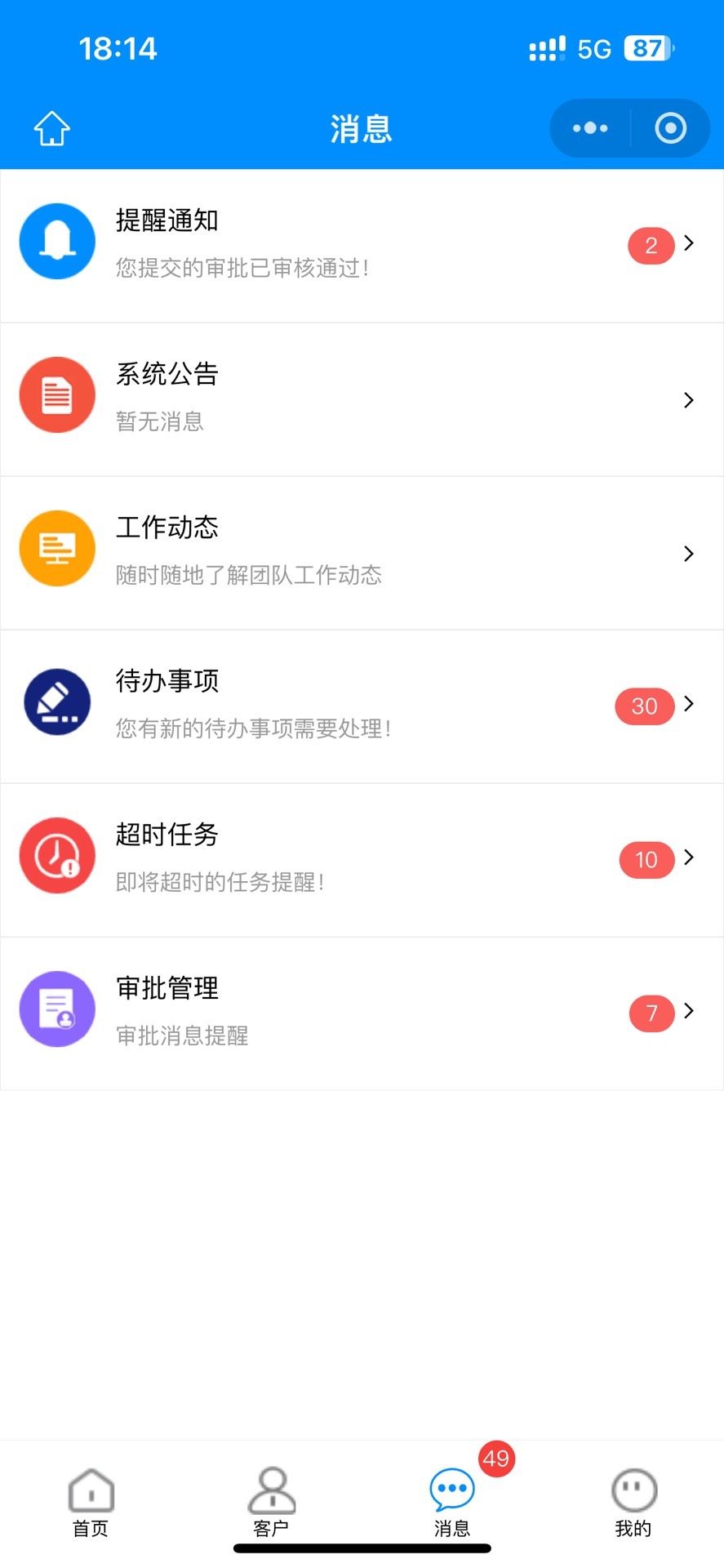
Task: Go to home via the house icon
Action: click(x=51, y=128)
